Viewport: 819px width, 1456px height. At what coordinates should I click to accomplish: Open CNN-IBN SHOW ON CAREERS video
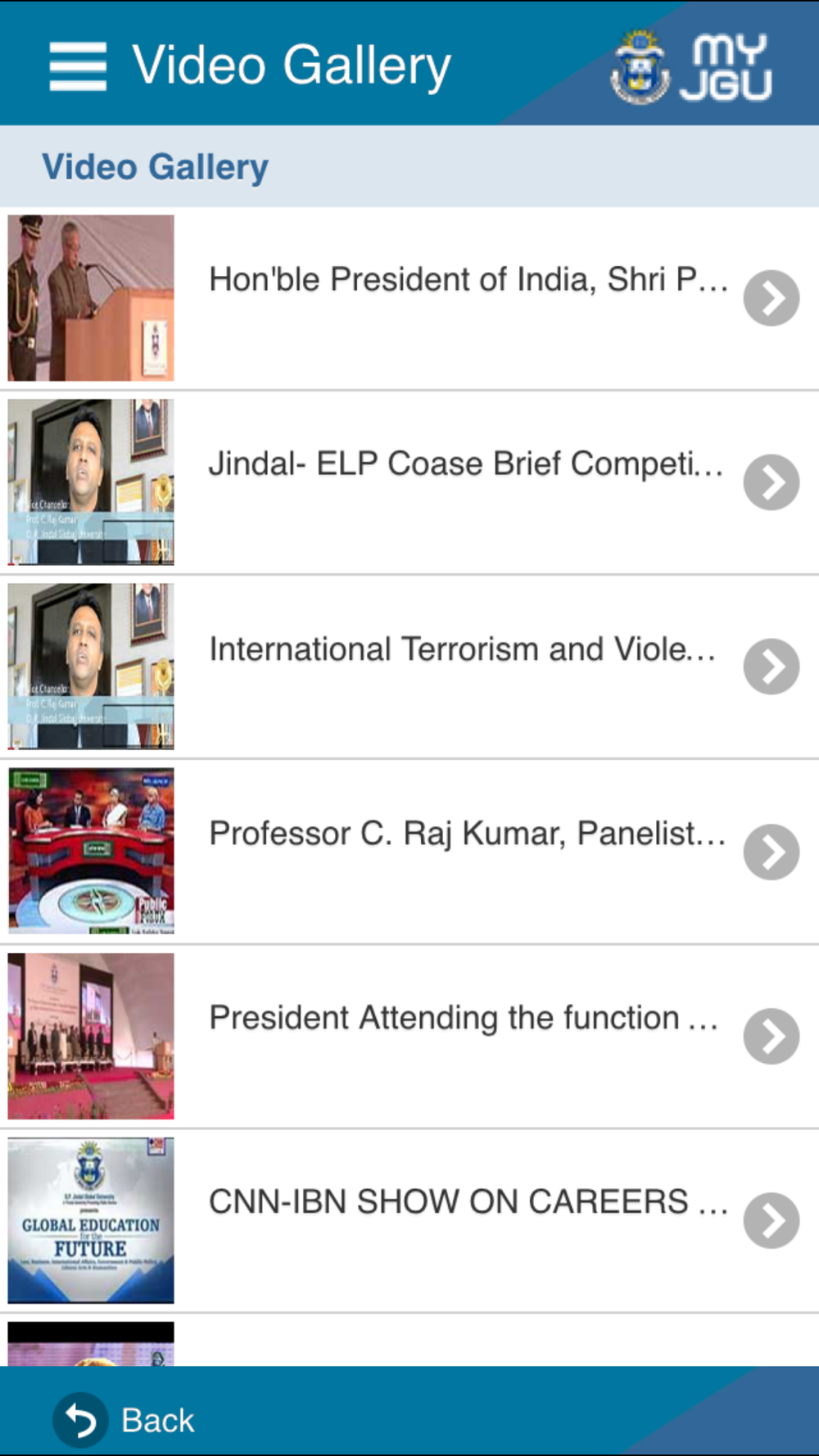pyautogui.click(x=467, y=1203)
